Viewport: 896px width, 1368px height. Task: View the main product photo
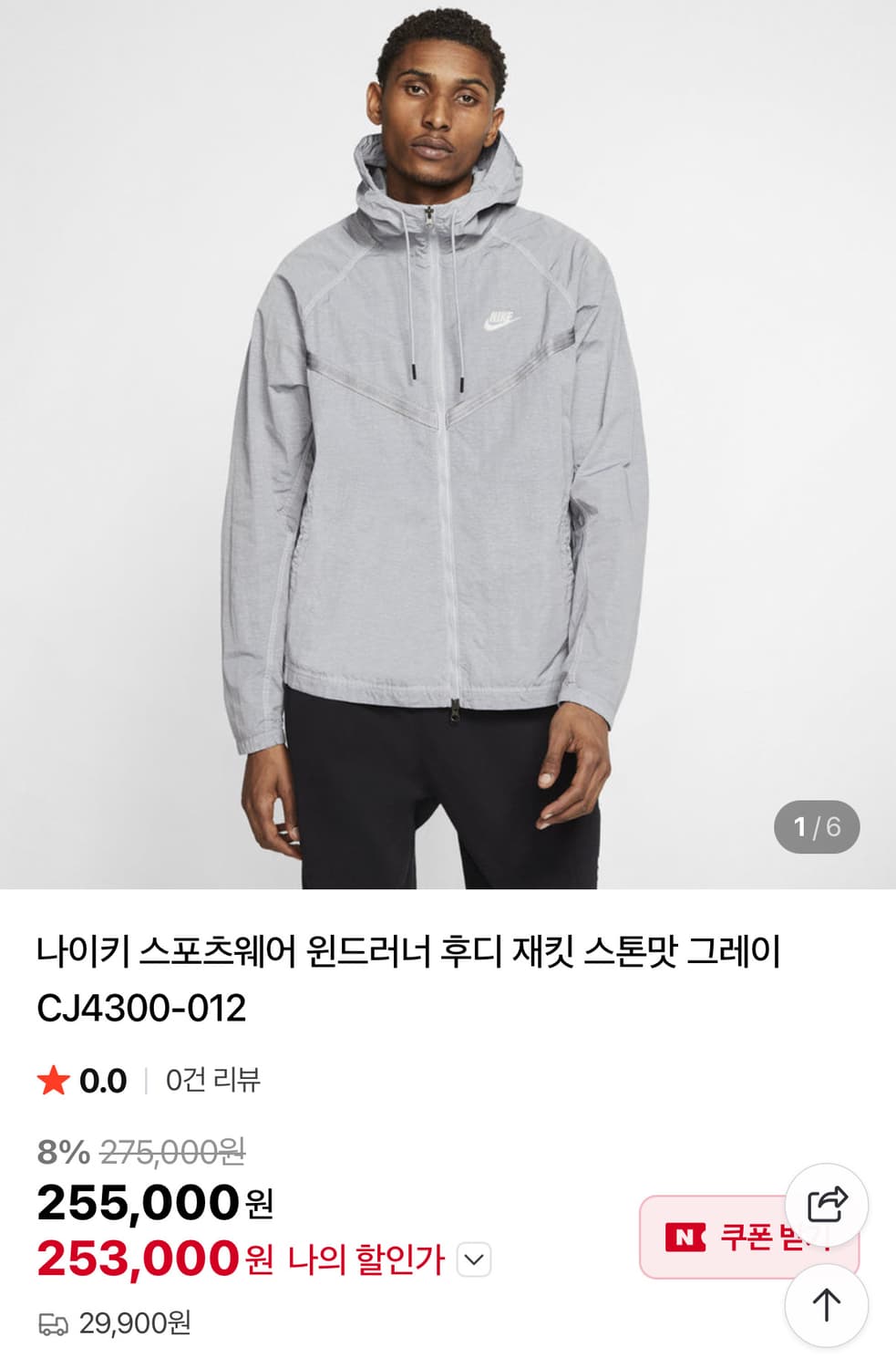[x=448, y=447]
